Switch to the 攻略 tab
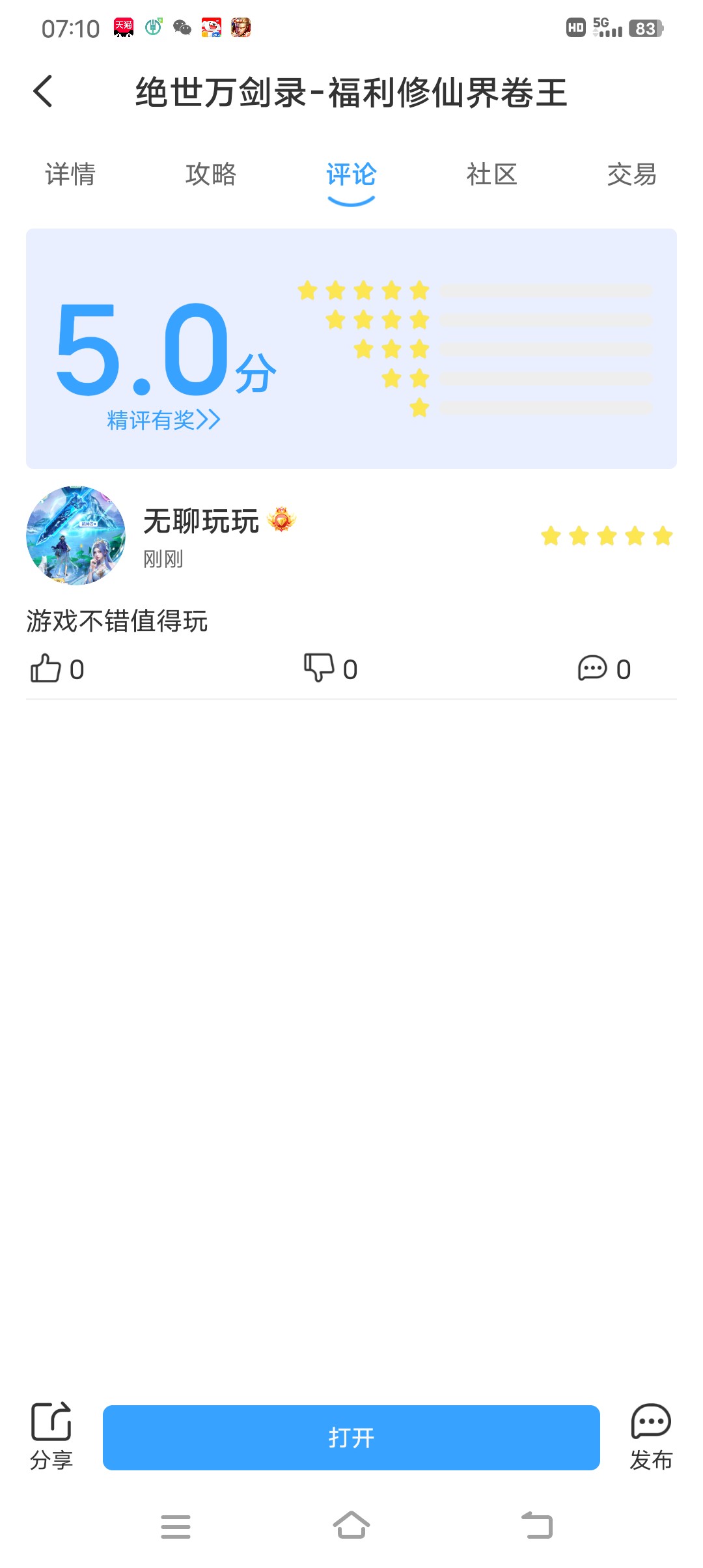703x1568 pixels. [x=210, y=175]
